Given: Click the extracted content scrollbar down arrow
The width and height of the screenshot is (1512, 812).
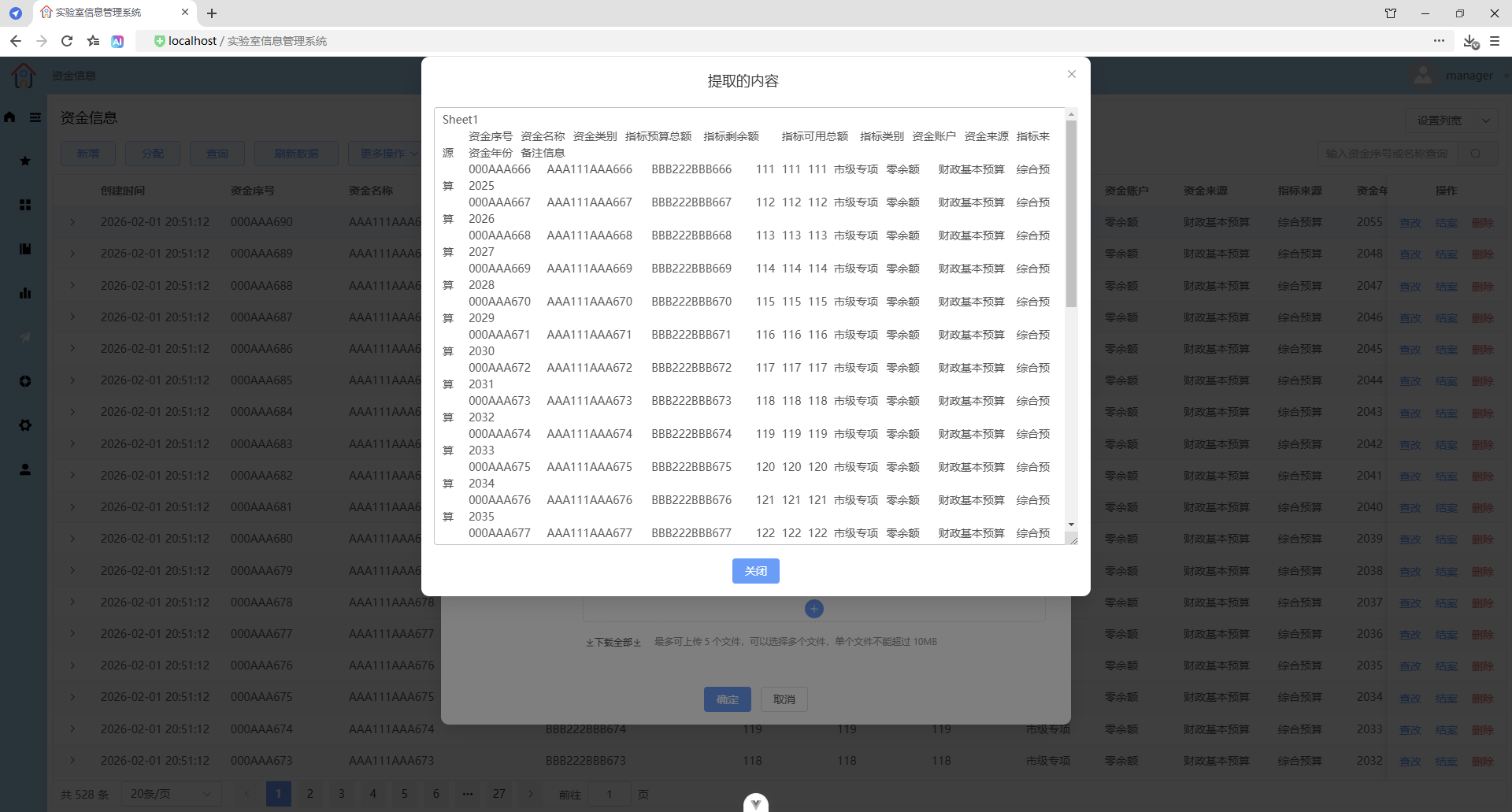Looking at the screenshot, I should point(1071,525).
